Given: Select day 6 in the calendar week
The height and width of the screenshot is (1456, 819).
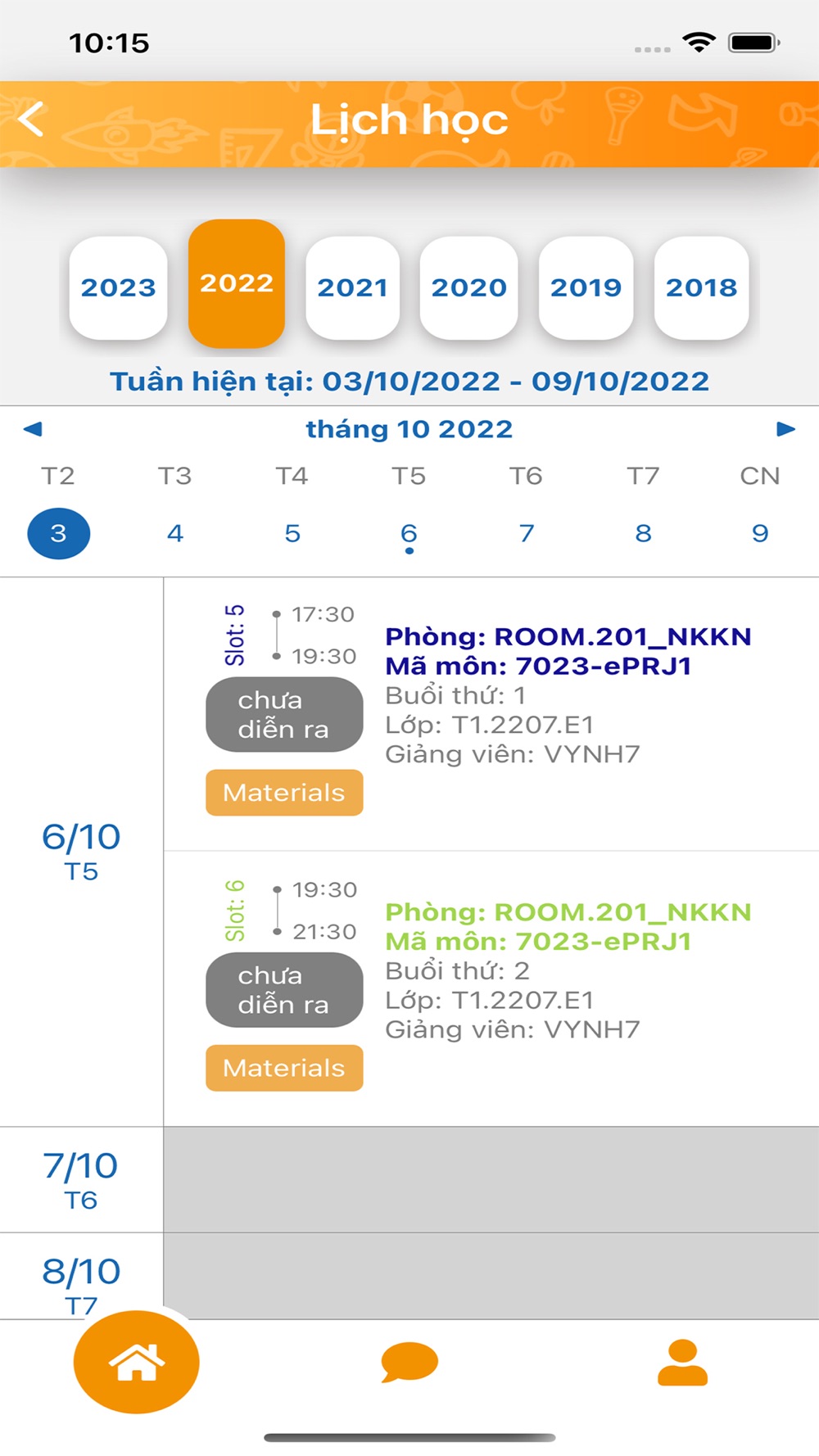Looking at the screenshot, I should click(409, 534).
